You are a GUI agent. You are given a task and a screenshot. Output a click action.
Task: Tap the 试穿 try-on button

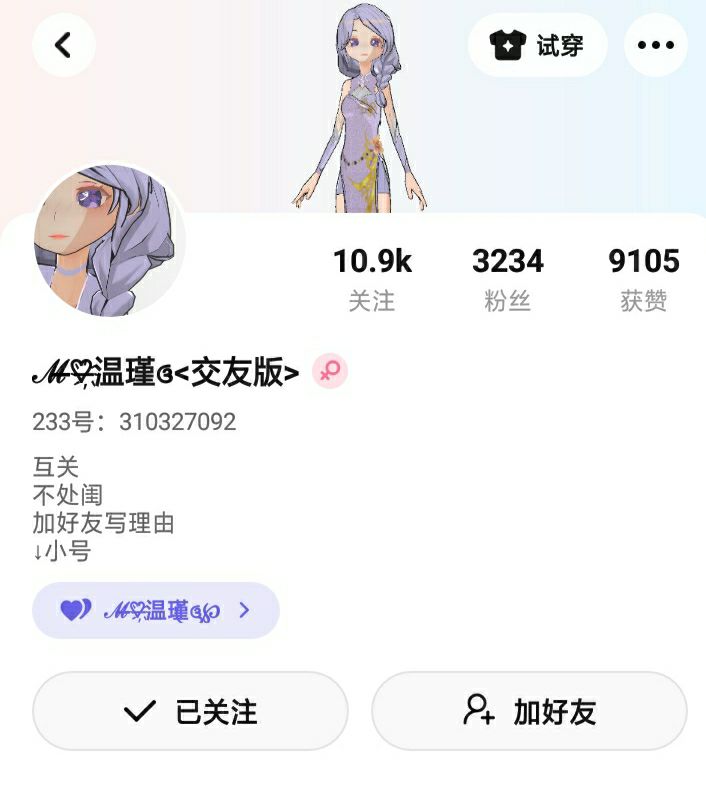pyautogui.click(x=538, y=45)
